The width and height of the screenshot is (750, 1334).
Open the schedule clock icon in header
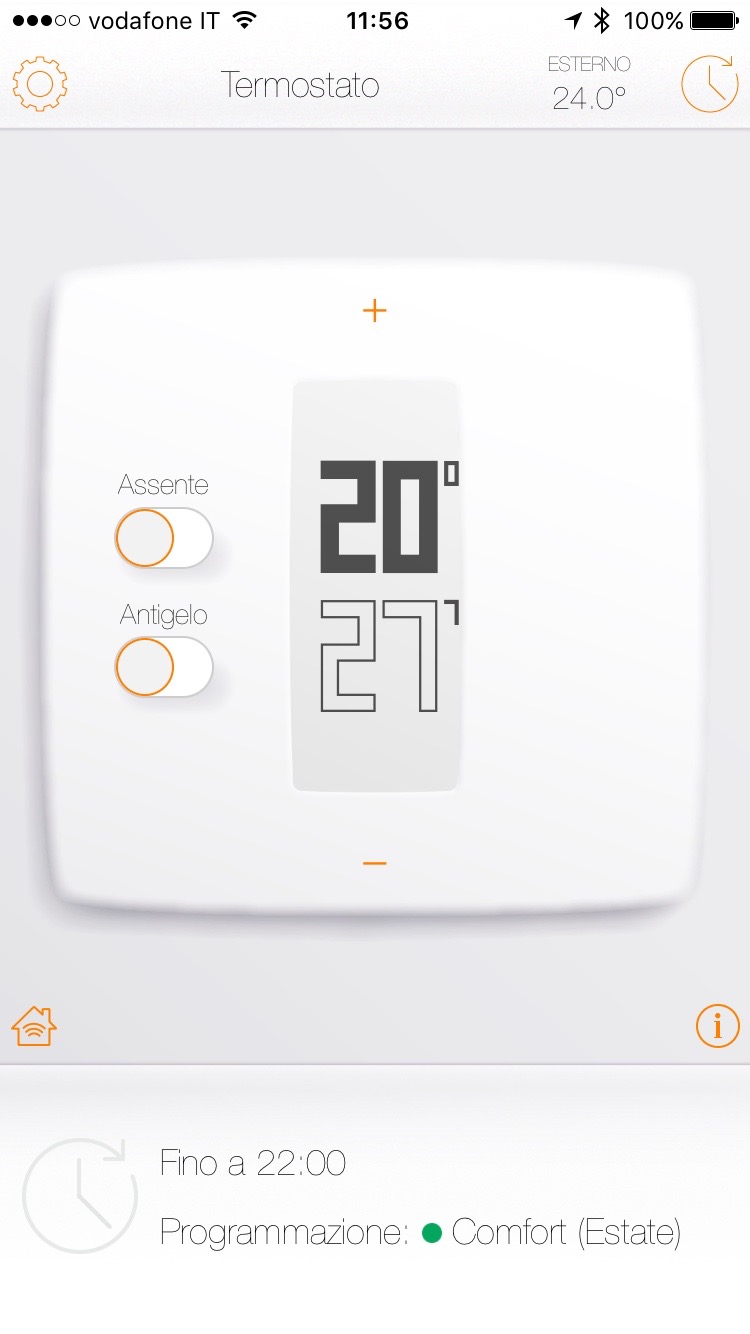pyautogui.click(x=710, y=83)
